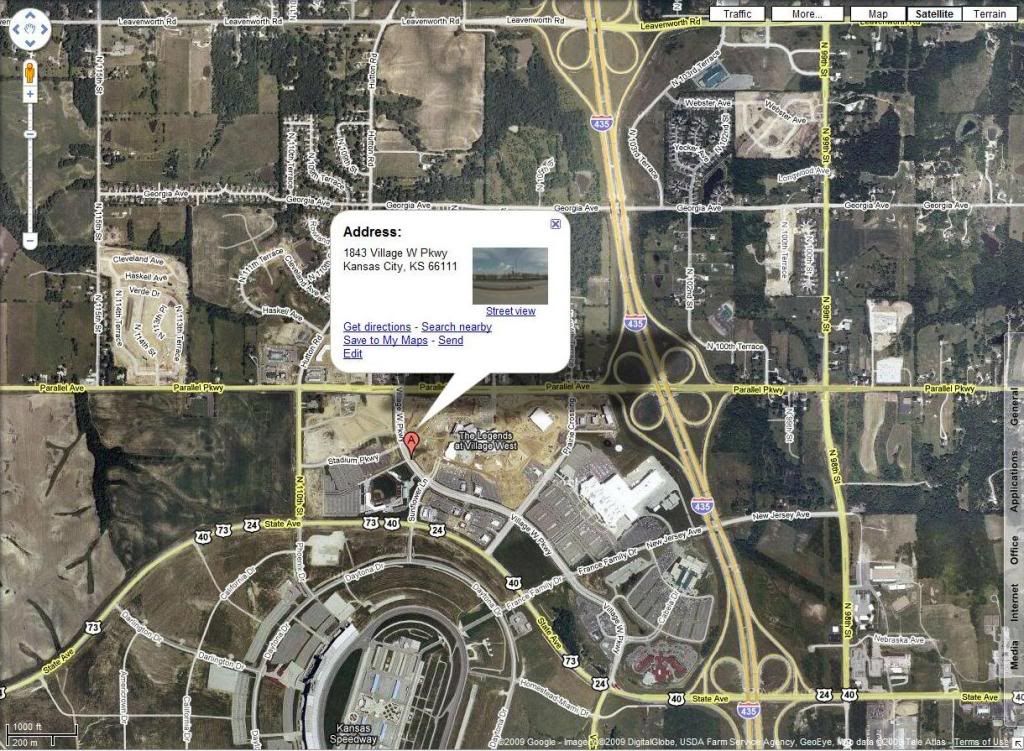Tap the Street View pegman icon
The height and width of the screenshot is (751, 1024).
tap(30, 73)
